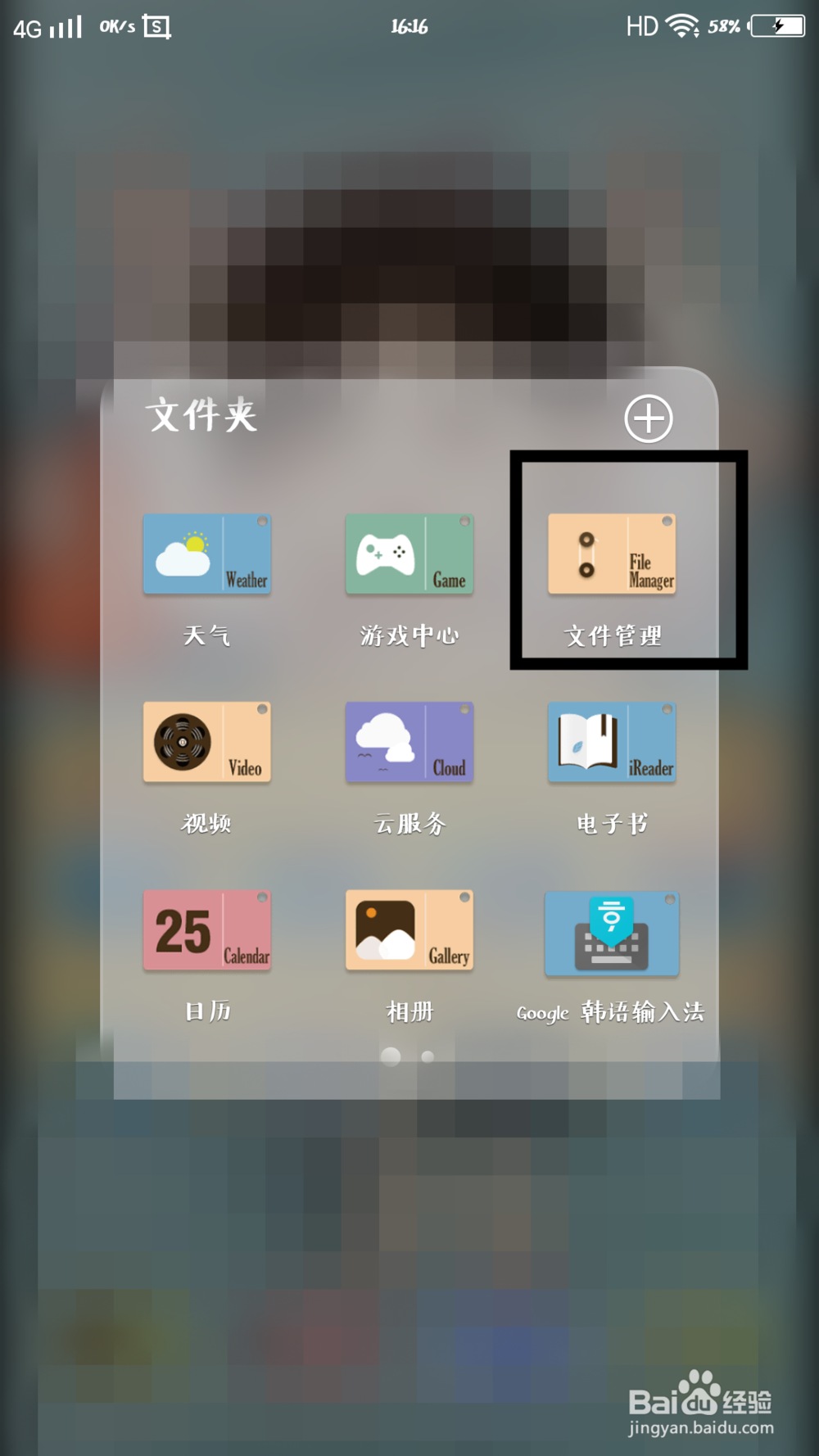Launch the Google Korean input method
This screenshot has width=819, height=1456.
[612, 934]
